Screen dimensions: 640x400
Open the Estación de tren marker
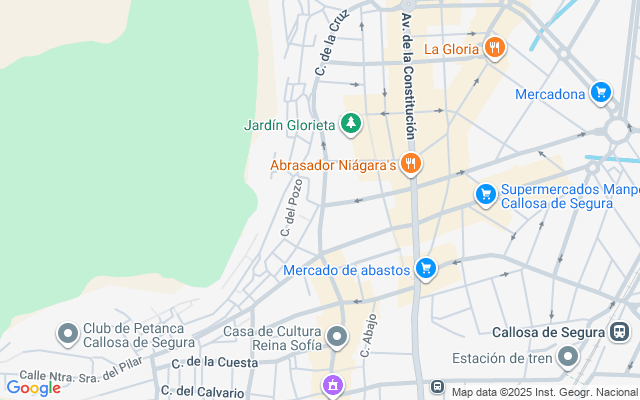coord(568,357)
